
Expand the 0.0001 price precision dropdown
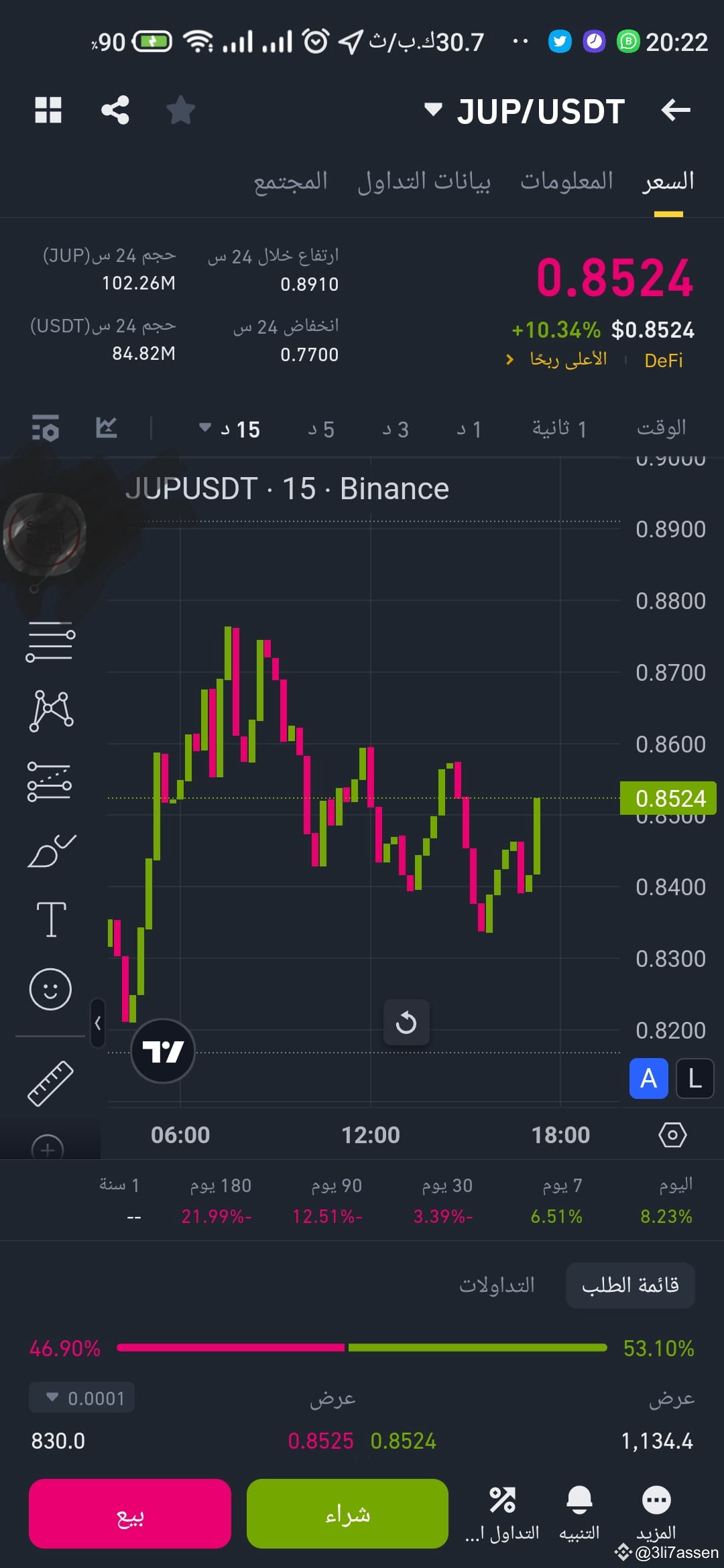pos(80,1397)
